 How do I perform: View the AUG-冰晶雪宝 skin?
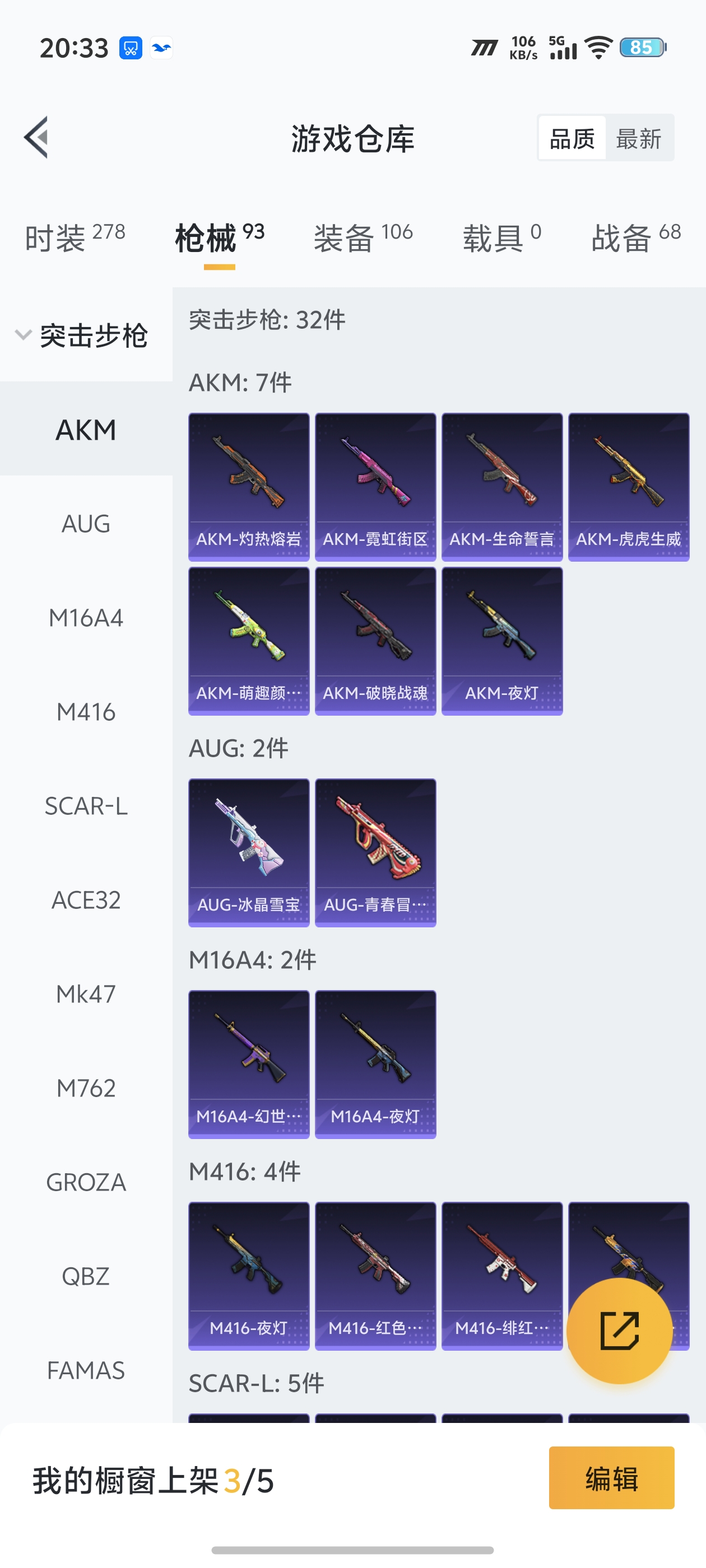pyautogui.click(x=249, y=852)
